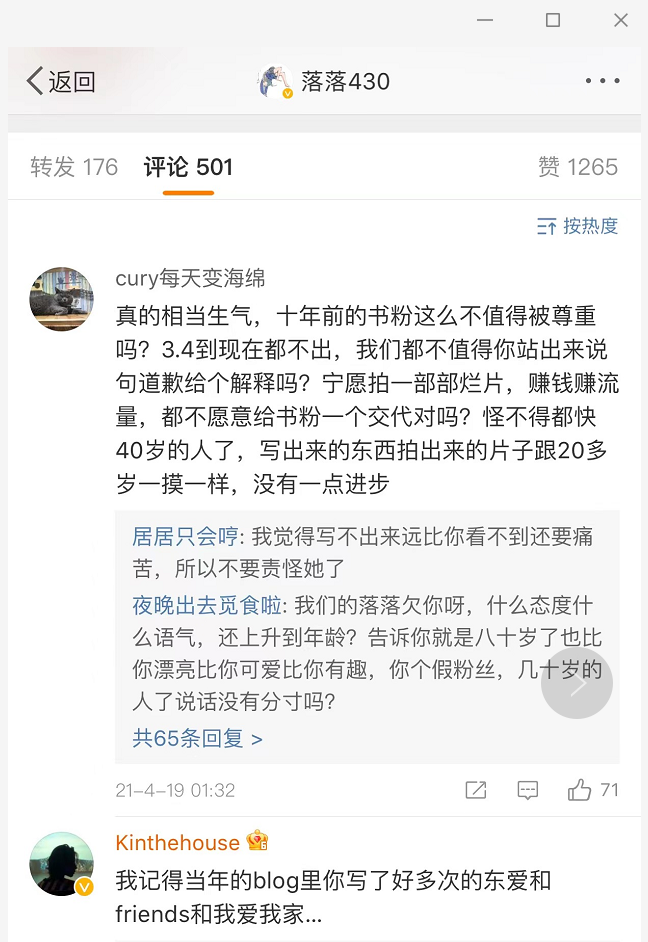Open cury每天变海绵's avatar
This screenshot has height=942, width=648.
[62, 298]
